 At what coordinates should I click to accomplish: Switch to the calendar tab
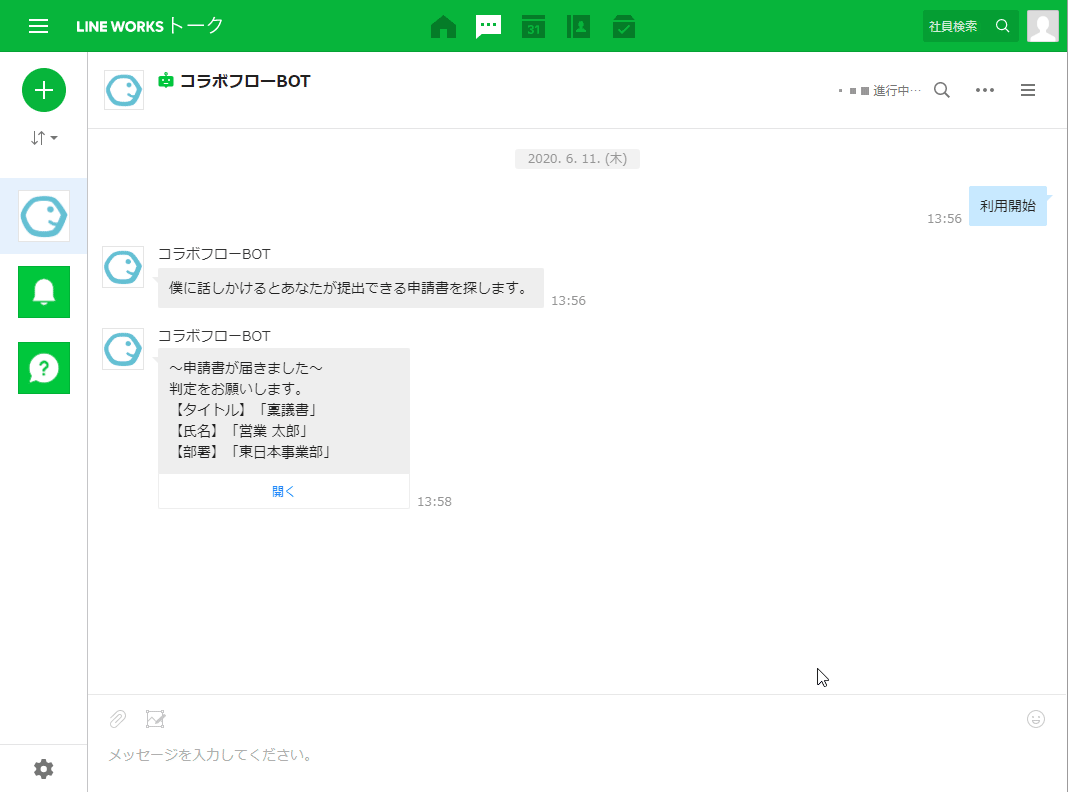coord(533,26)
